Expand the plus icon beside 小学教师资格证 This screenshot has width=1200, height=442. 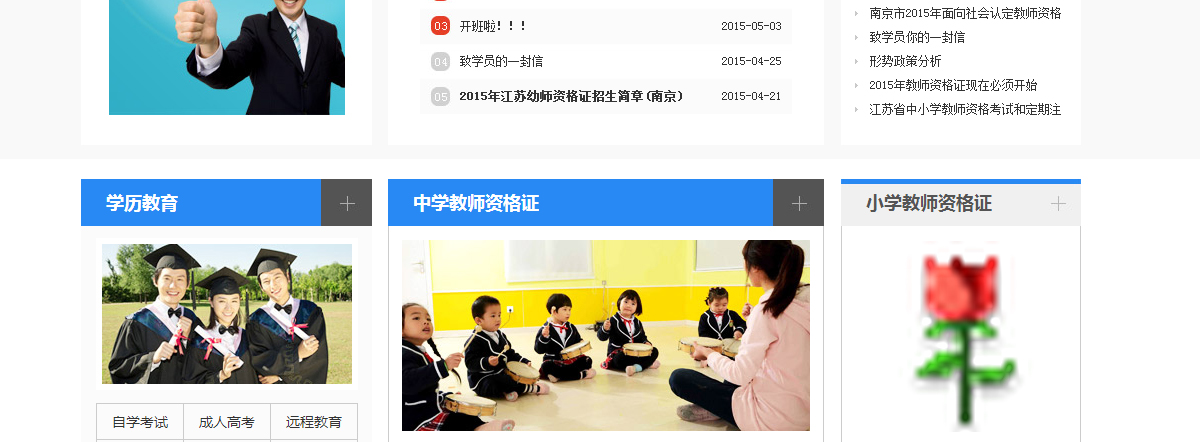(x=1058, y=204)
